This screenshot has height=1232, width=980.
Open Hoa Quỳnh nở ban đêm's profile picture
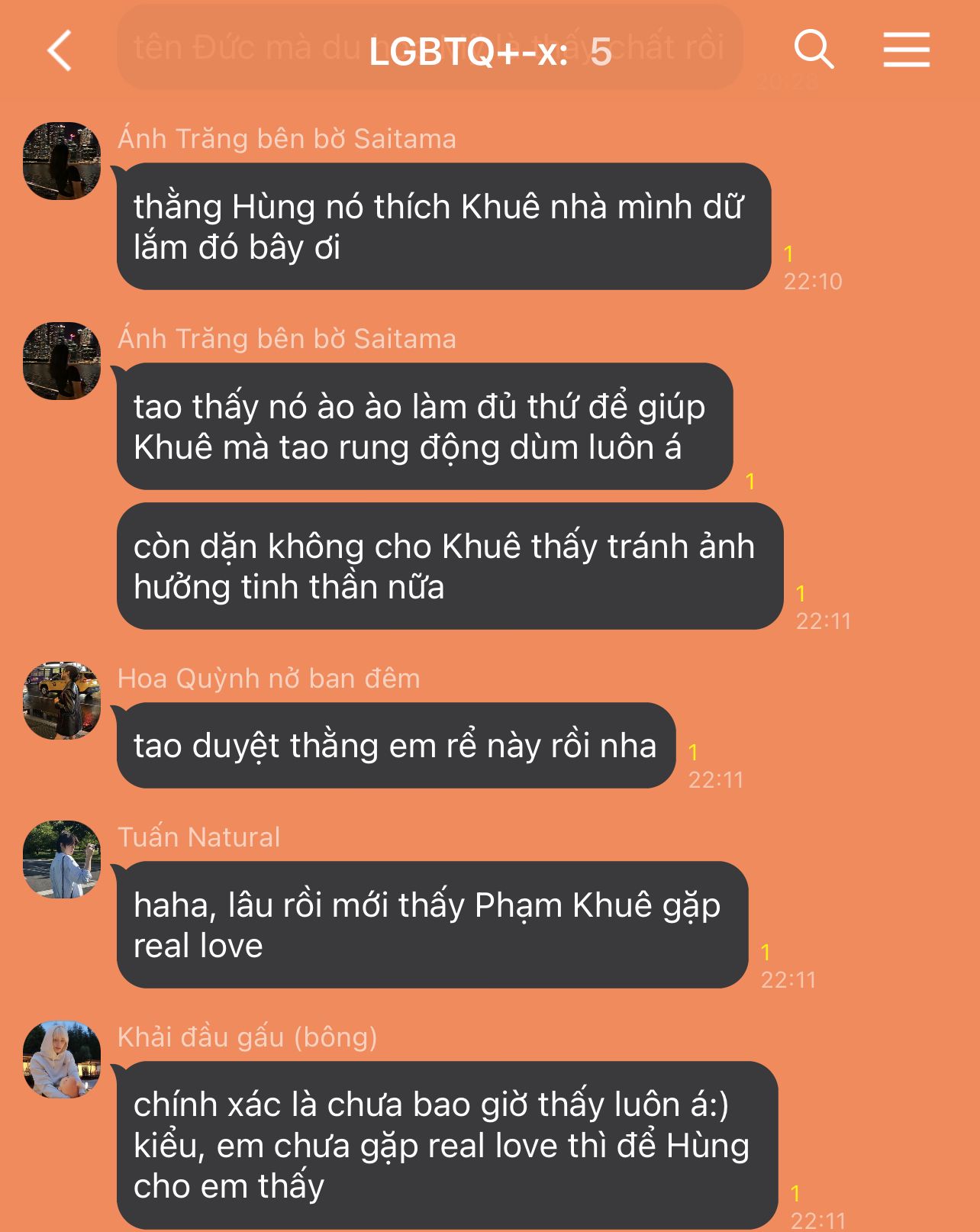click(62, 700)
